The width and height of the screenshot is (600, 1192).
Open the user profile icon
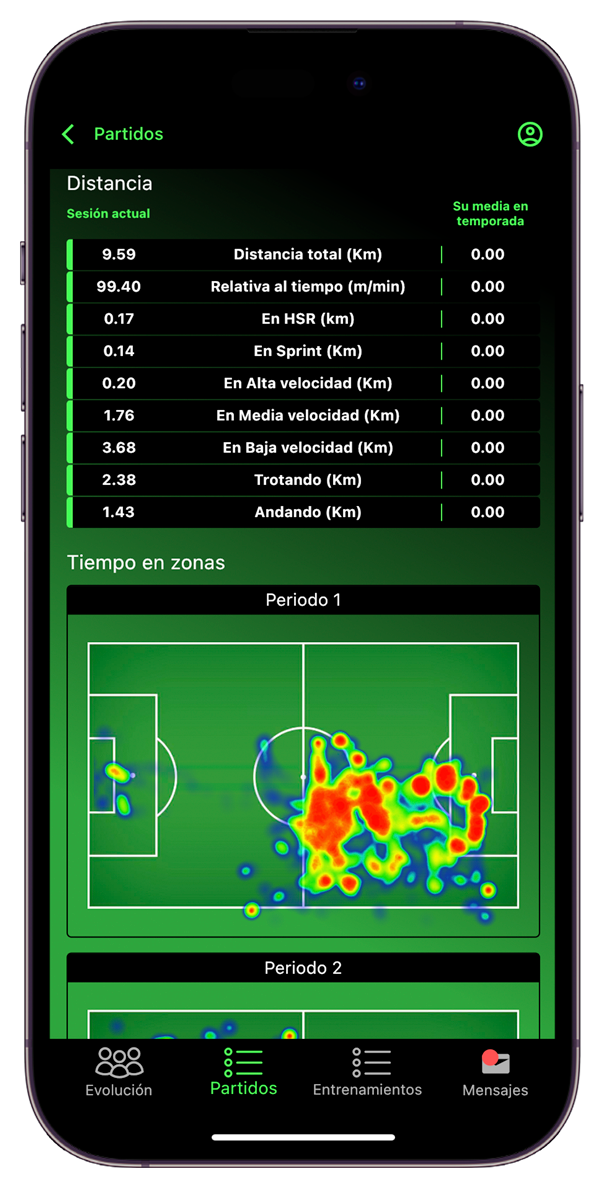pos(529,134)
